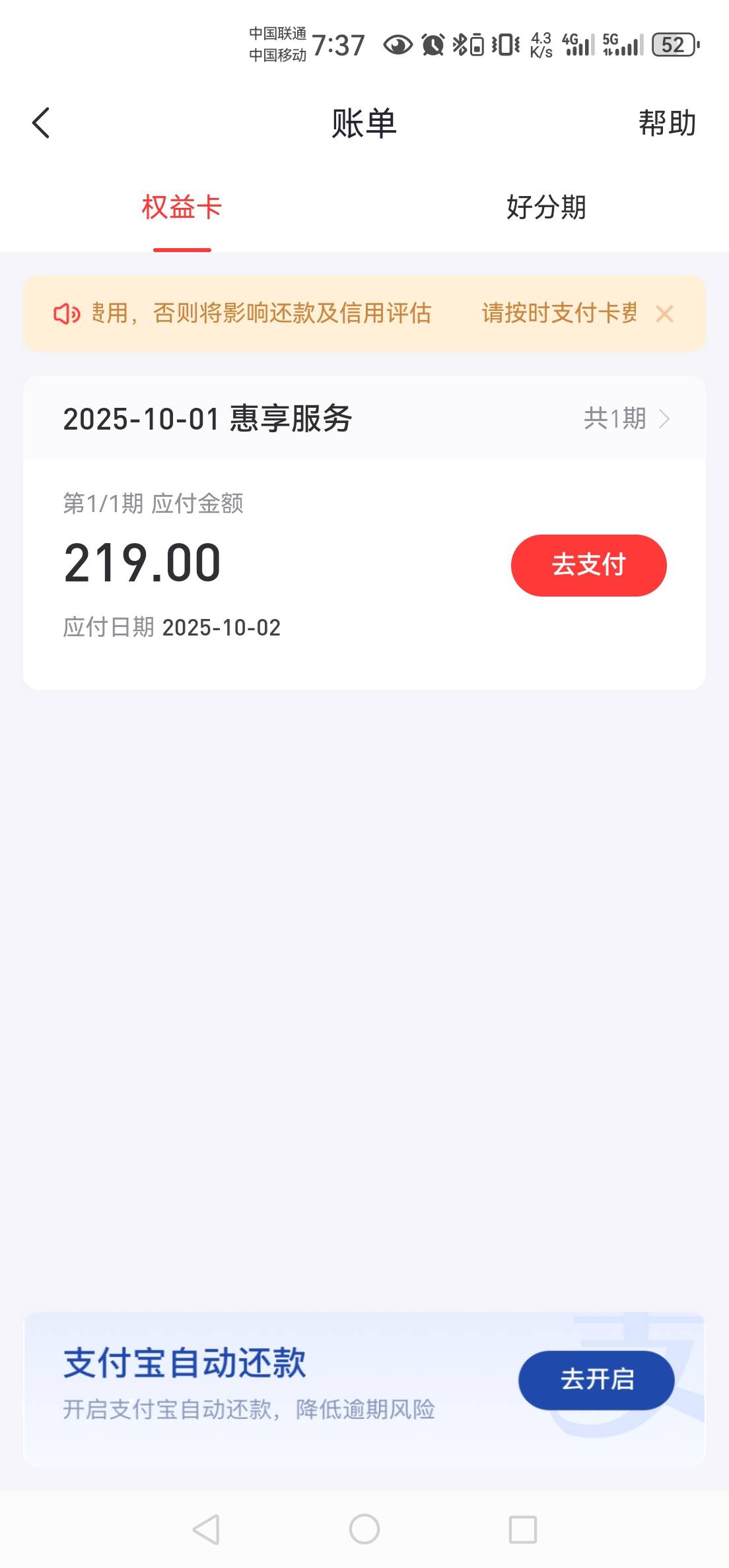Tap 去支付 to pay 219.00

tap(588, 565)
